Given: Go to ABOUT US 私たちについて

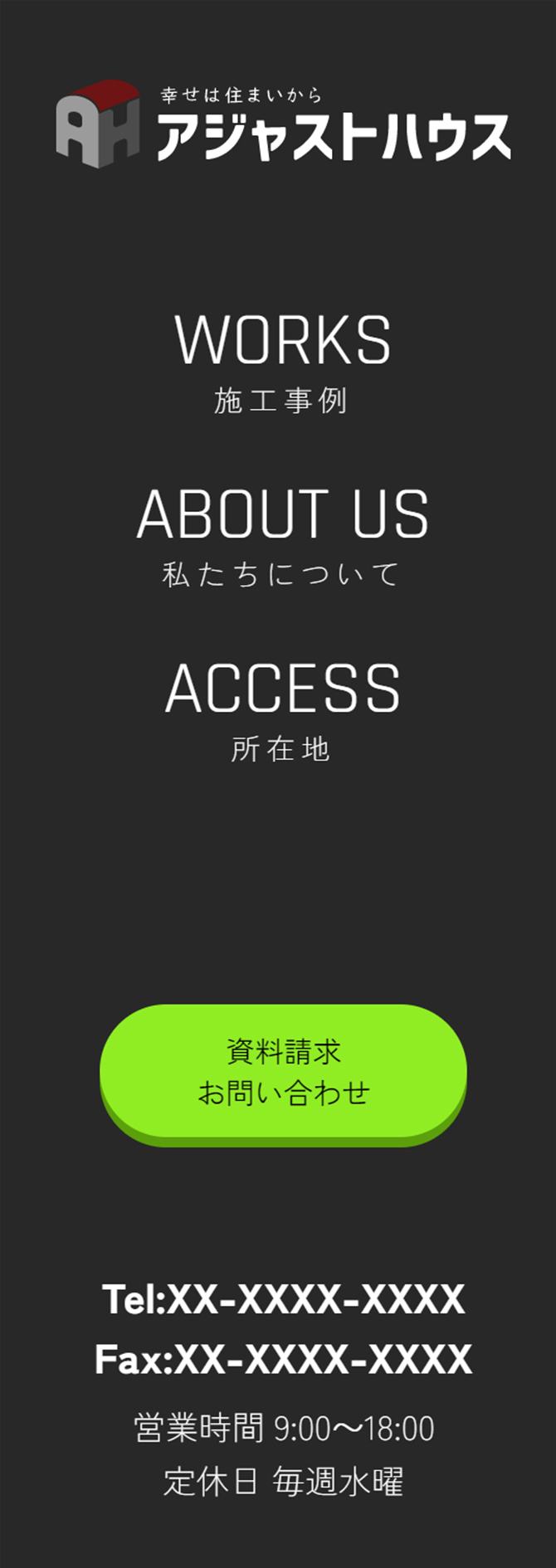Looking at the screenshot, I should point(282,535).
